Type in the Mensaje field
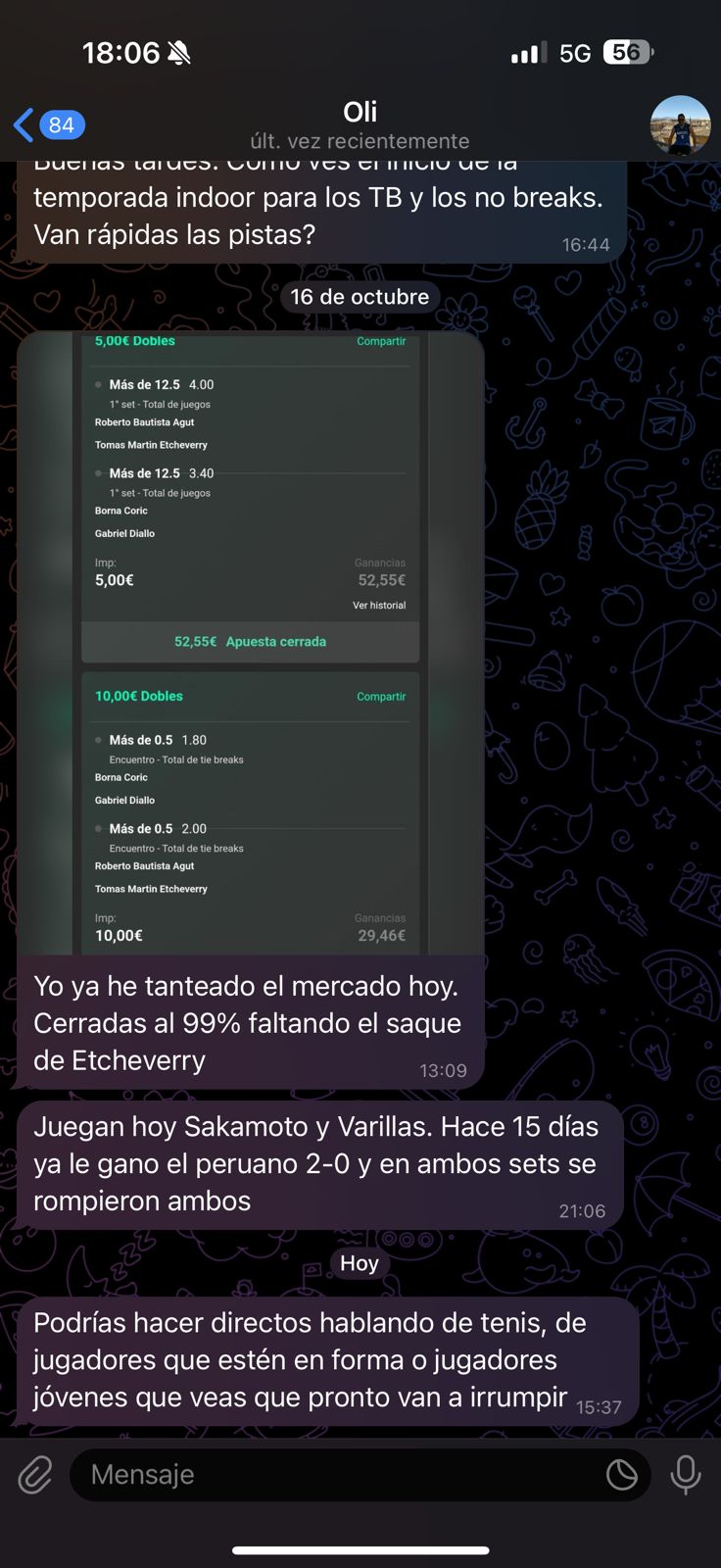Viewport: 721px width, 1568px height. coord(333,1474)
